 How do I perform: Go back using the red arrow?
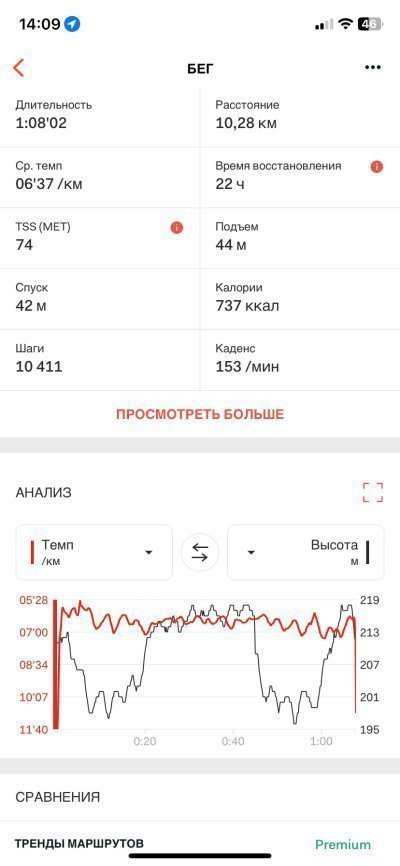(x=19, y=68)
